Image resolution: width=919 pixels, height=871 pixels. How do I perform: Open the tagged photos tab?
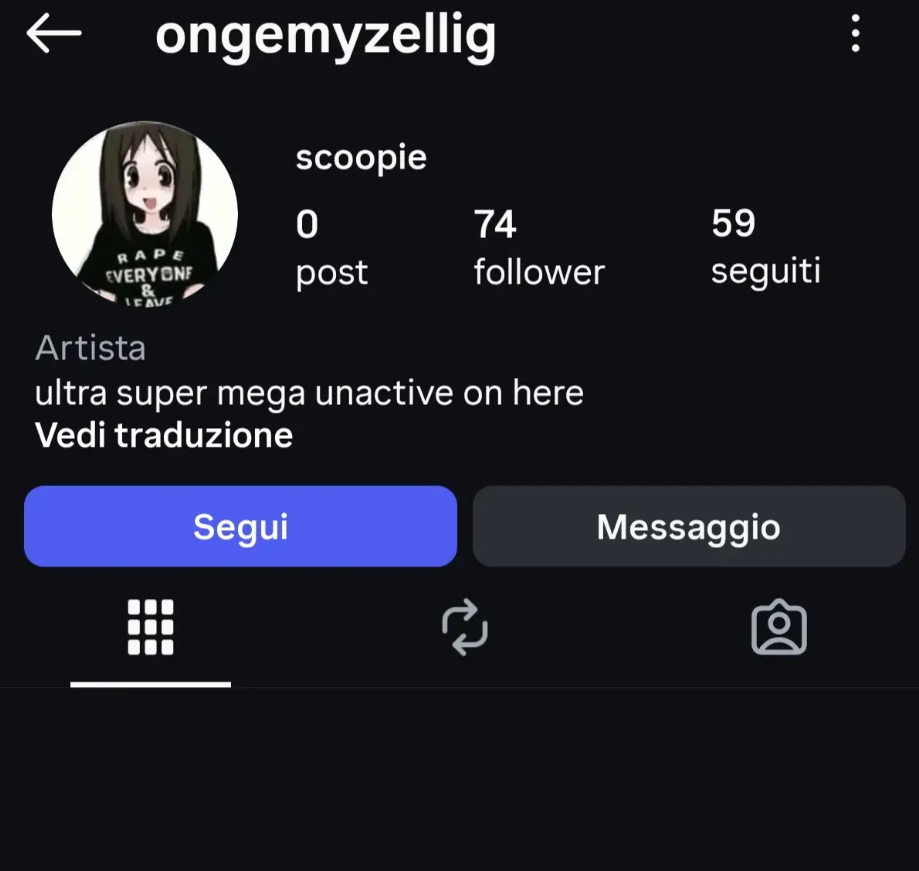pos(778,629)
